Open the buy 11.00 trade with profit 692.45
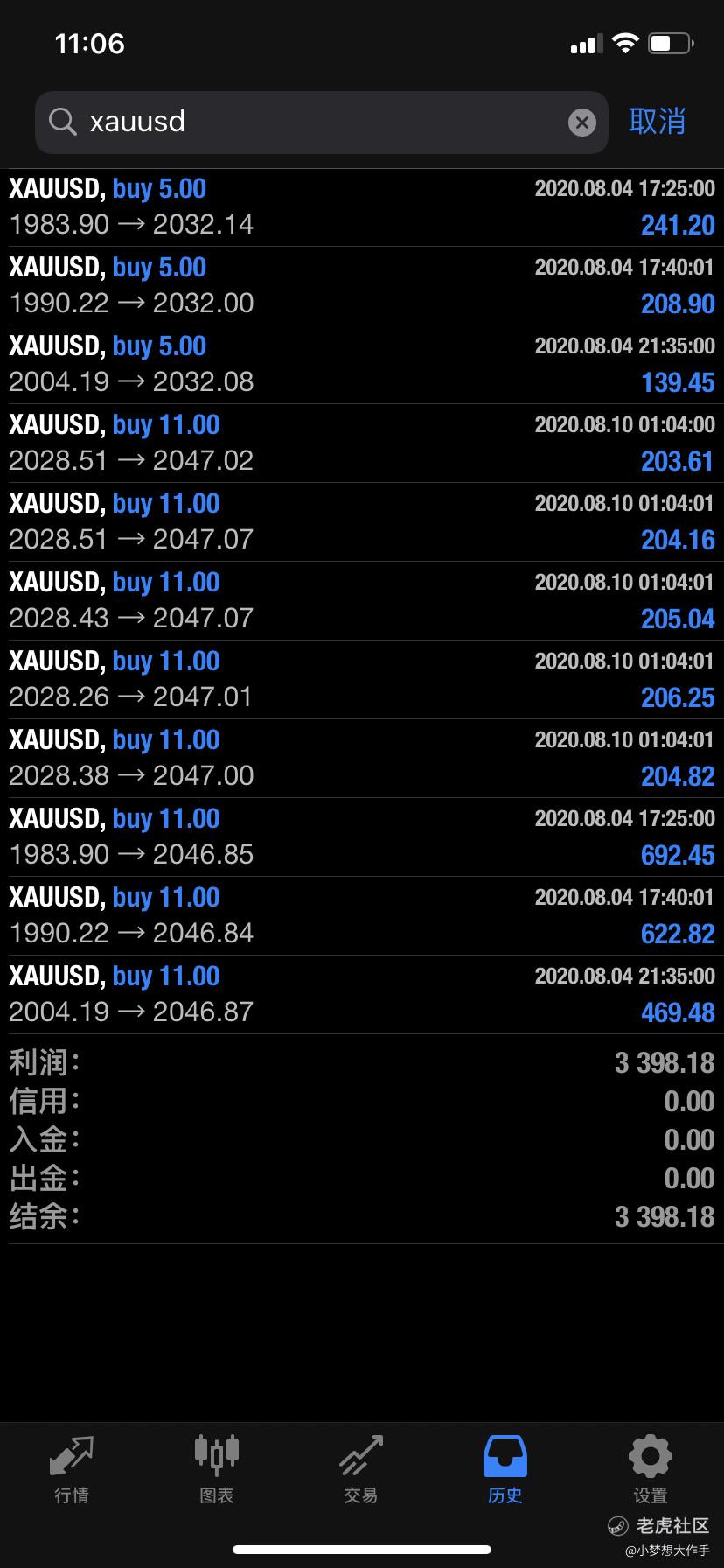 362,837
